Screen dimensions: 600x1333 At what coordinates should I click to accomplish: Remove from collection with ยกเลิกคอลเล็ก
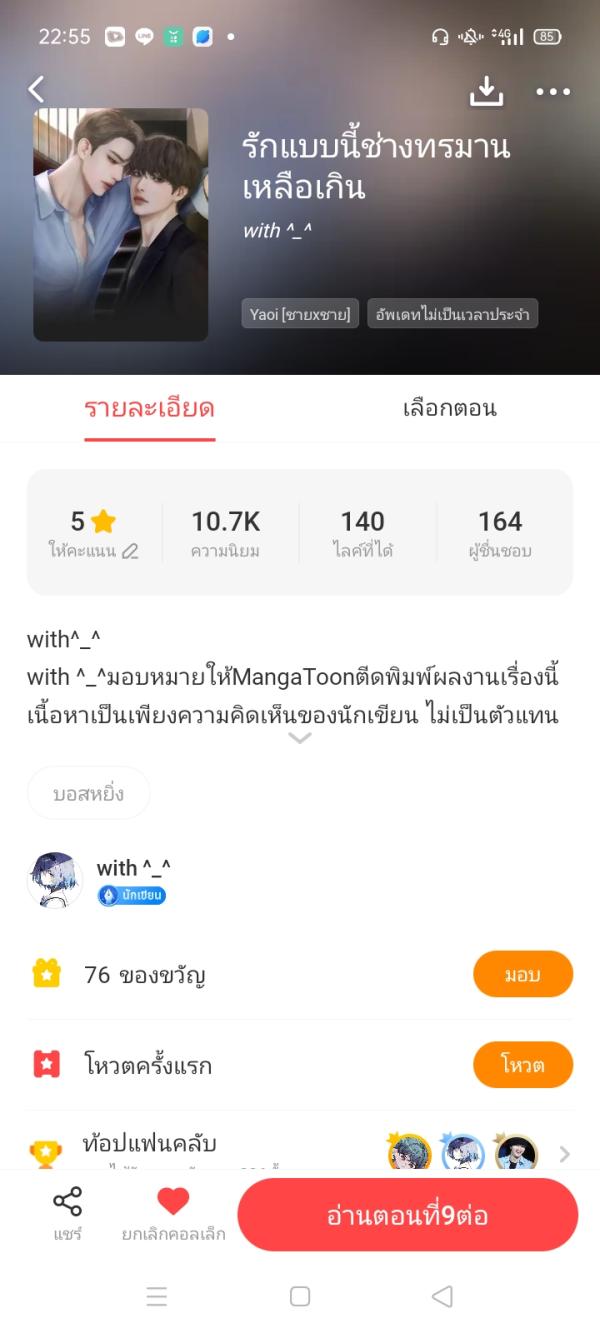coord(173,1213)
